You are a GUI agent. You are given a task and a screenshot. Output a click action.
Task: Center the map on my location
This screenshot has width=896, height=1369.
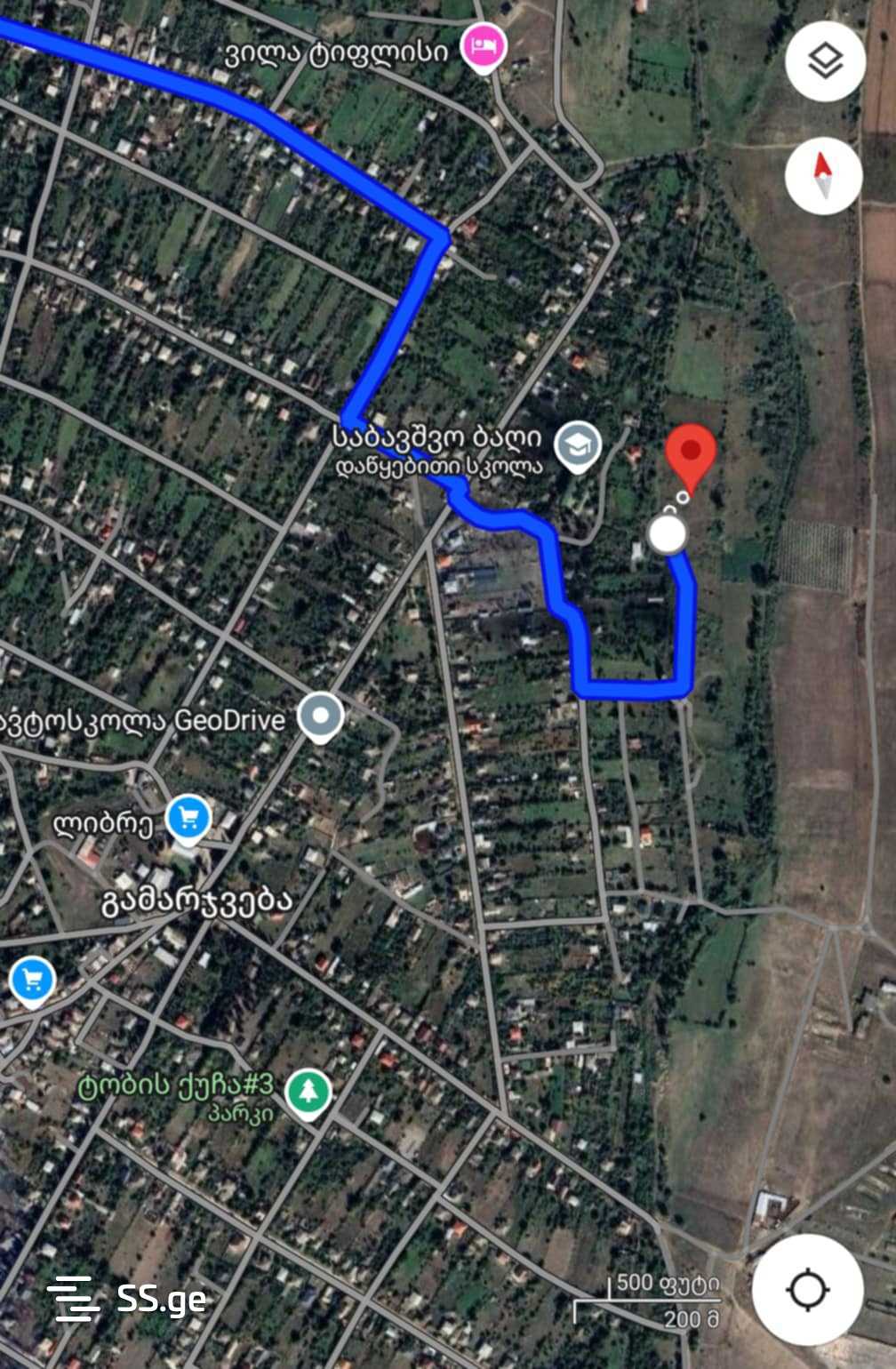pos(807,1289)
